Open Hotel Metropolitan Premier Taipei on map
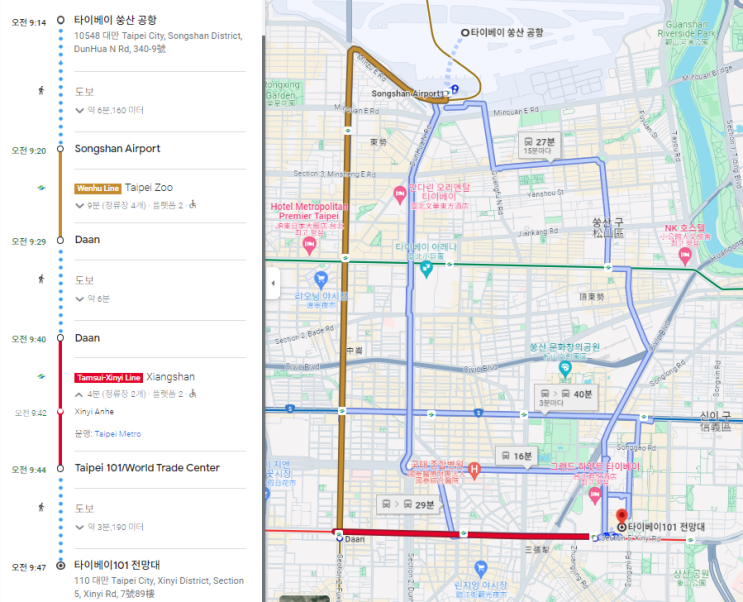 point(310,243)
